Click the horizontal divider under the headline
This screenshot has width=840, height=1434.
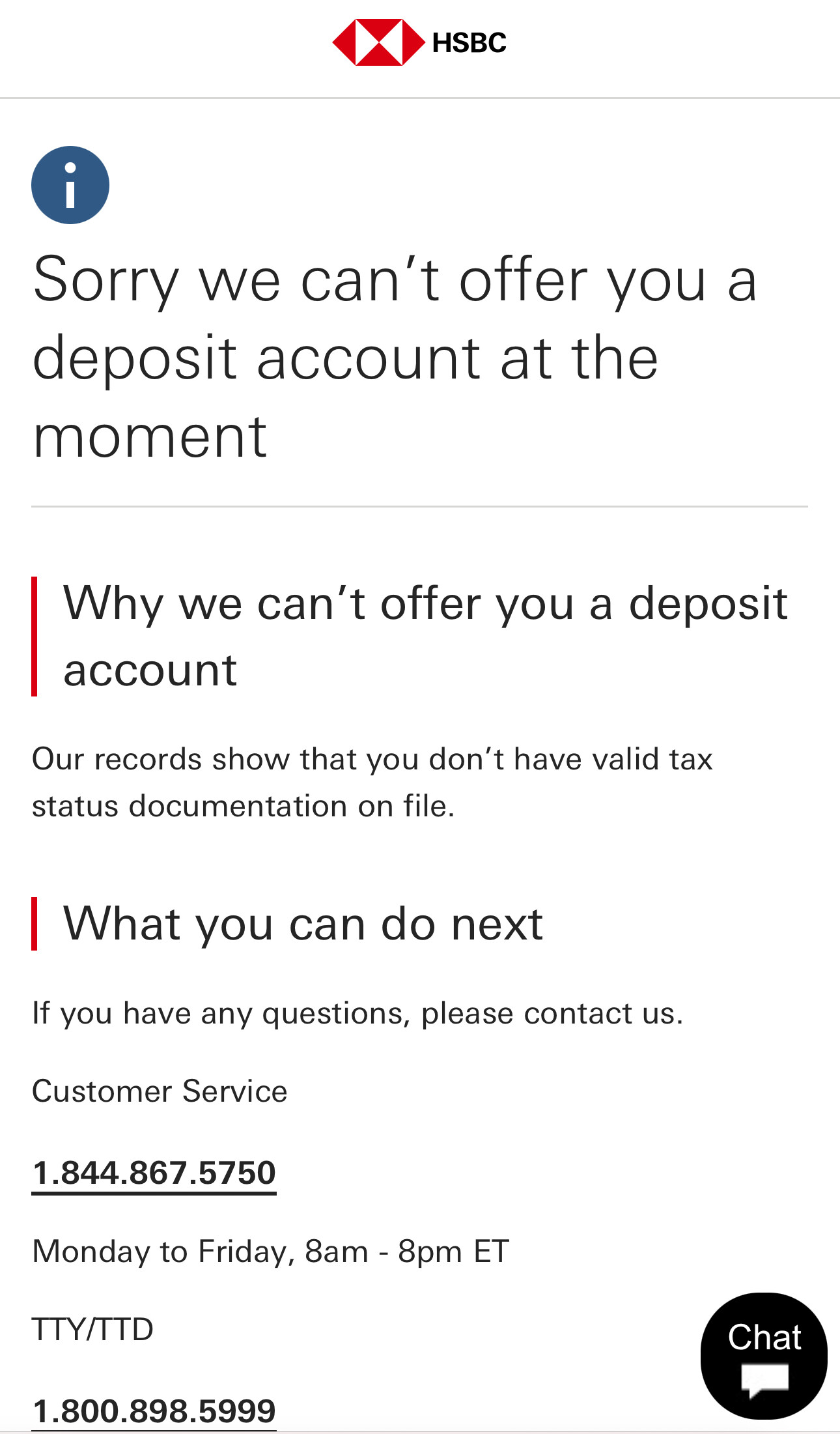420,506
